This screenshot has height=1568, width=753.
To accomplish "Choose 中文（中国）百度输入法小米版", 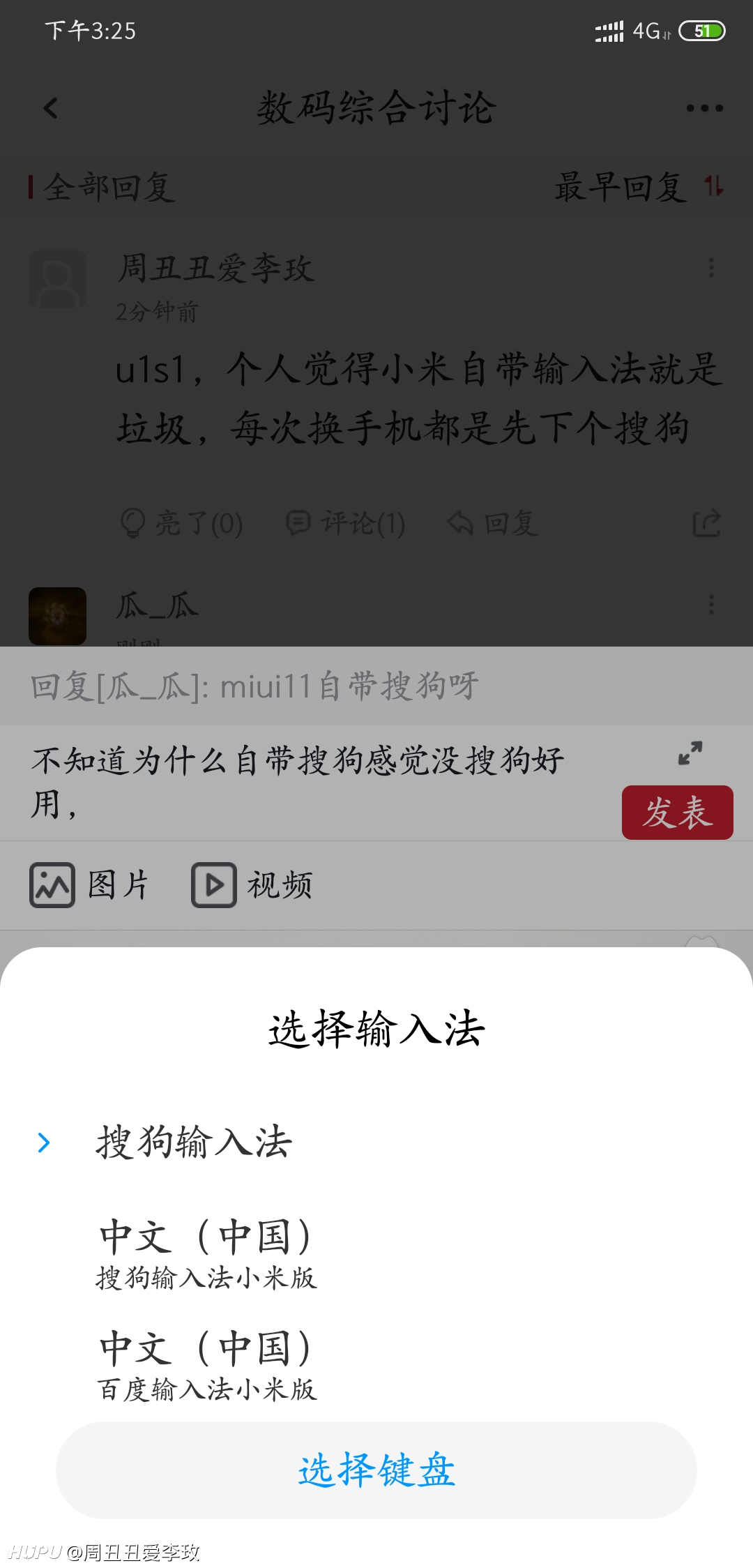I will tap(376, 1365).
